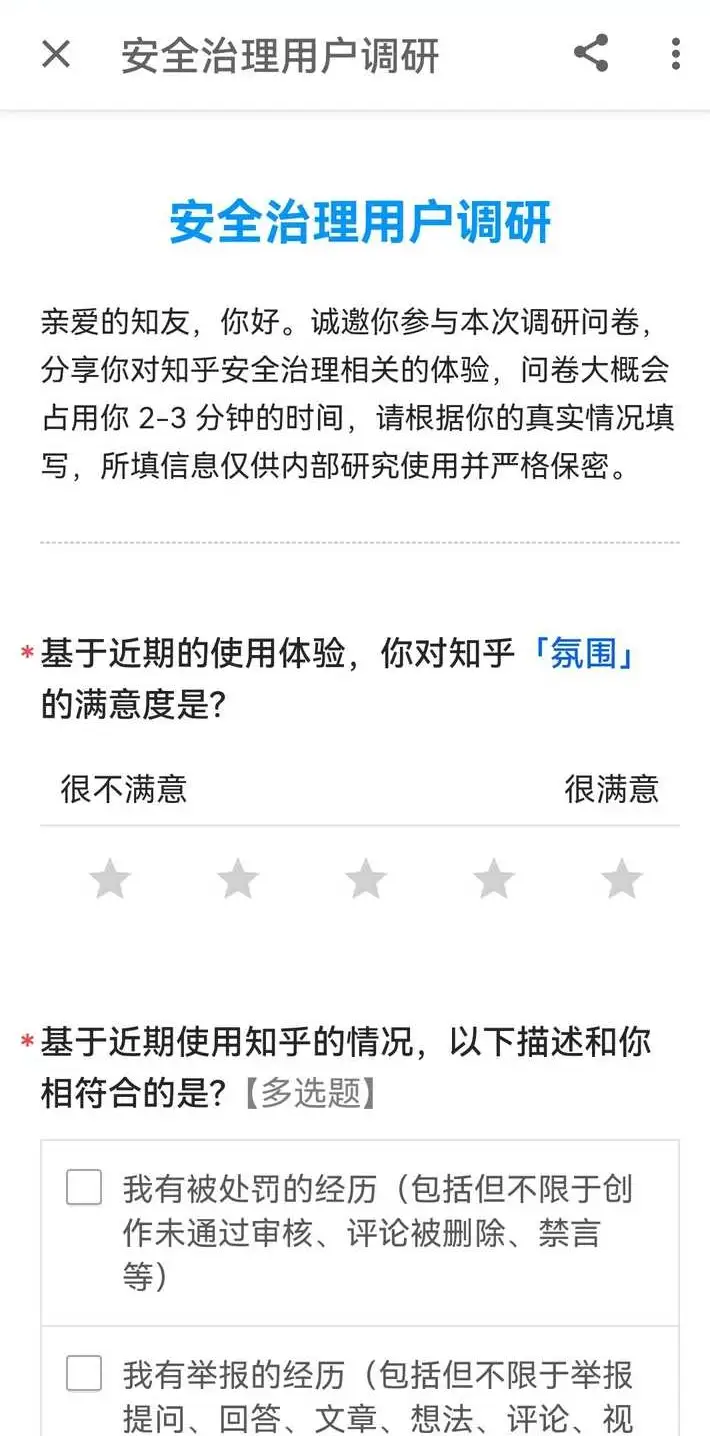Rate 氛围 satisfaction three stars
The height and width of the screenshot is (1436, 710).
366,879
